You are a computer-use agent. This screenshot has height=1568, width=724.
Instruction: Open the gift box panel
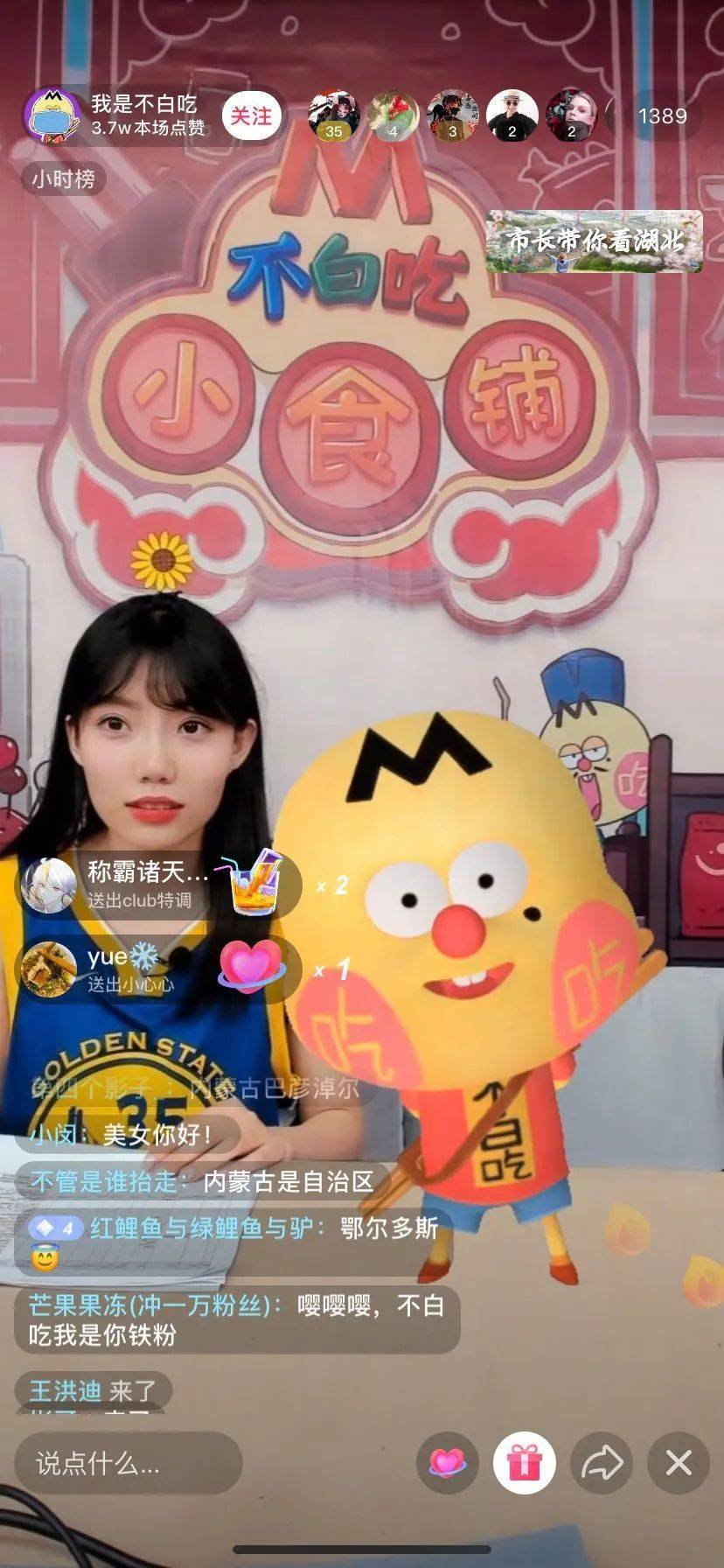[525, 1462]
